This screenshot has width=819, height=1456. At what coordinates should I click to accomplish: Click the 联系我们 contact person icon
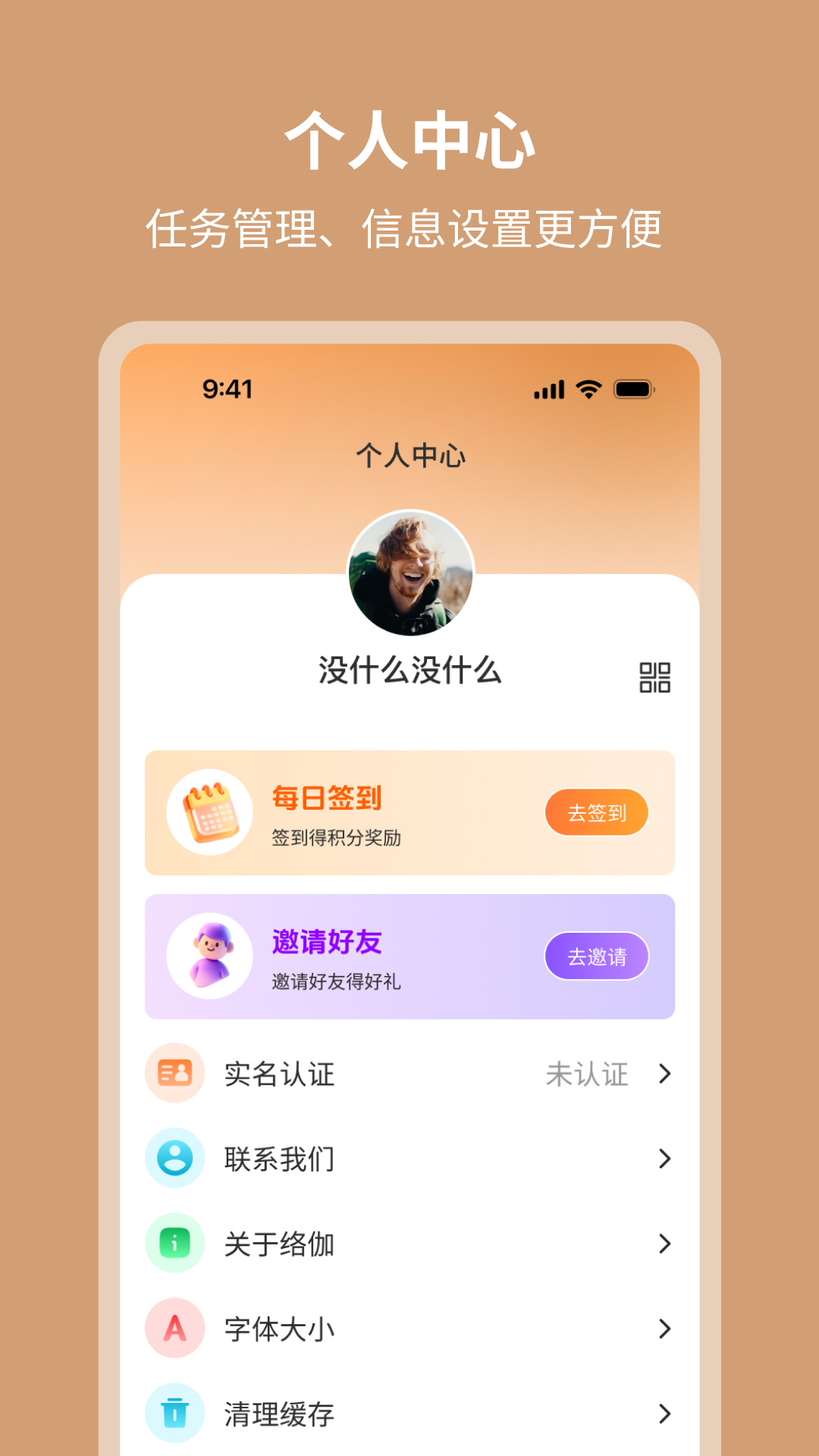pos(174,1159)
